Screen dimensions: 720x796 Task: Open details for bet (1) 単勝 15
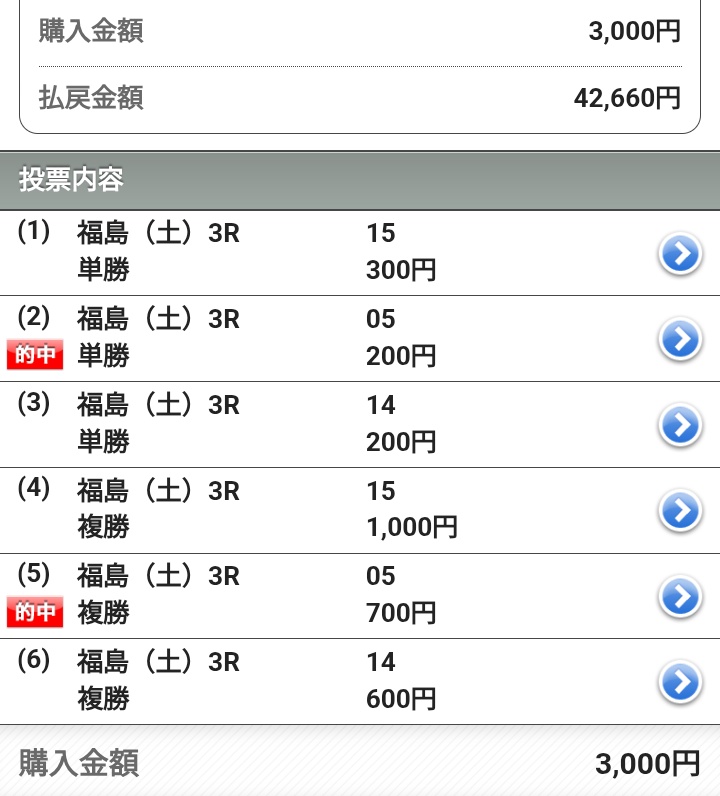tap(679, 255)
